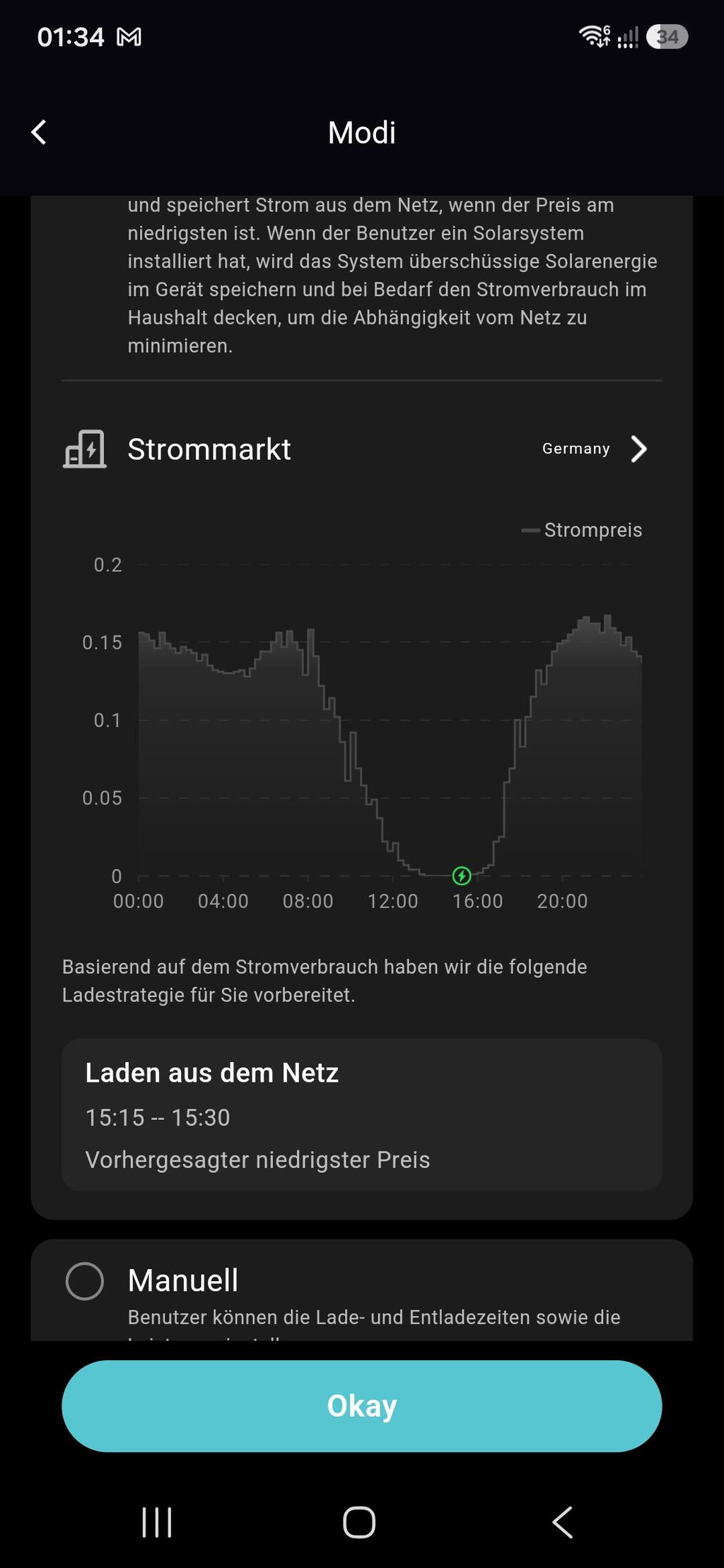Go back from the Modi screen
Viewport: 724px width, 1568px height.
39,132
